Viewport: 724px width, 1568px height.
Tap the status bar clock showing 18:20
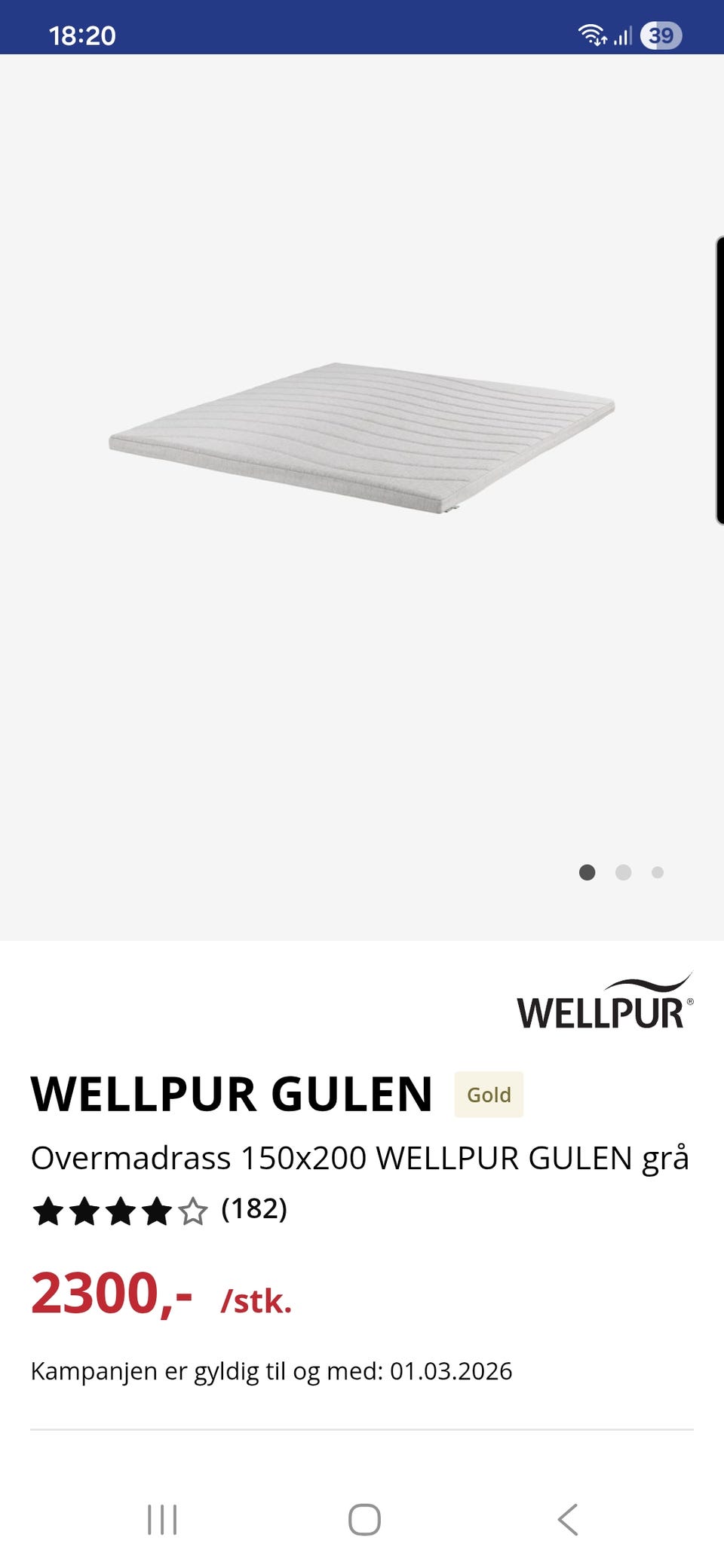(81, 35)
